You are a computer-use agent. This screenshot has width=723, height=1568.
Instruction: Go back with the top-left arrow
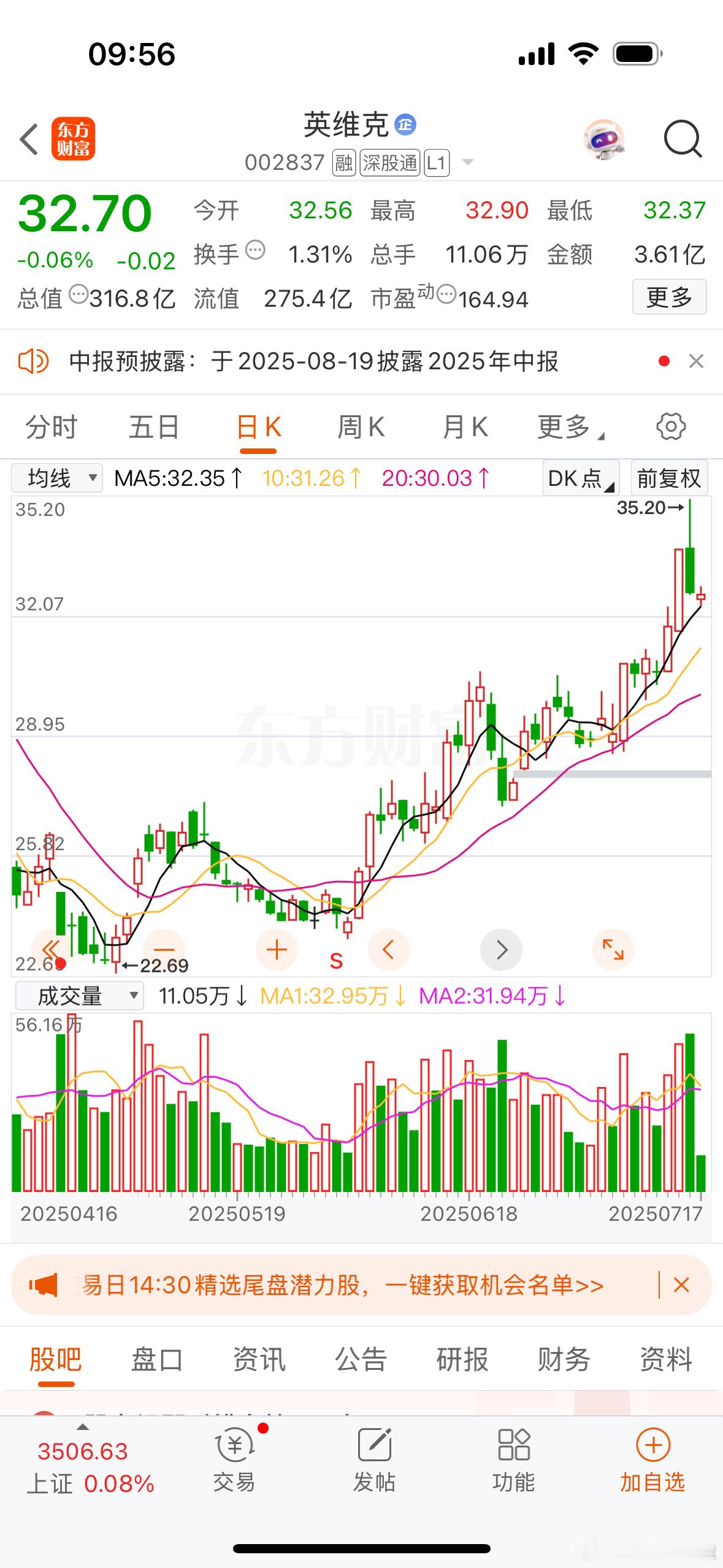tap(29, 139)
